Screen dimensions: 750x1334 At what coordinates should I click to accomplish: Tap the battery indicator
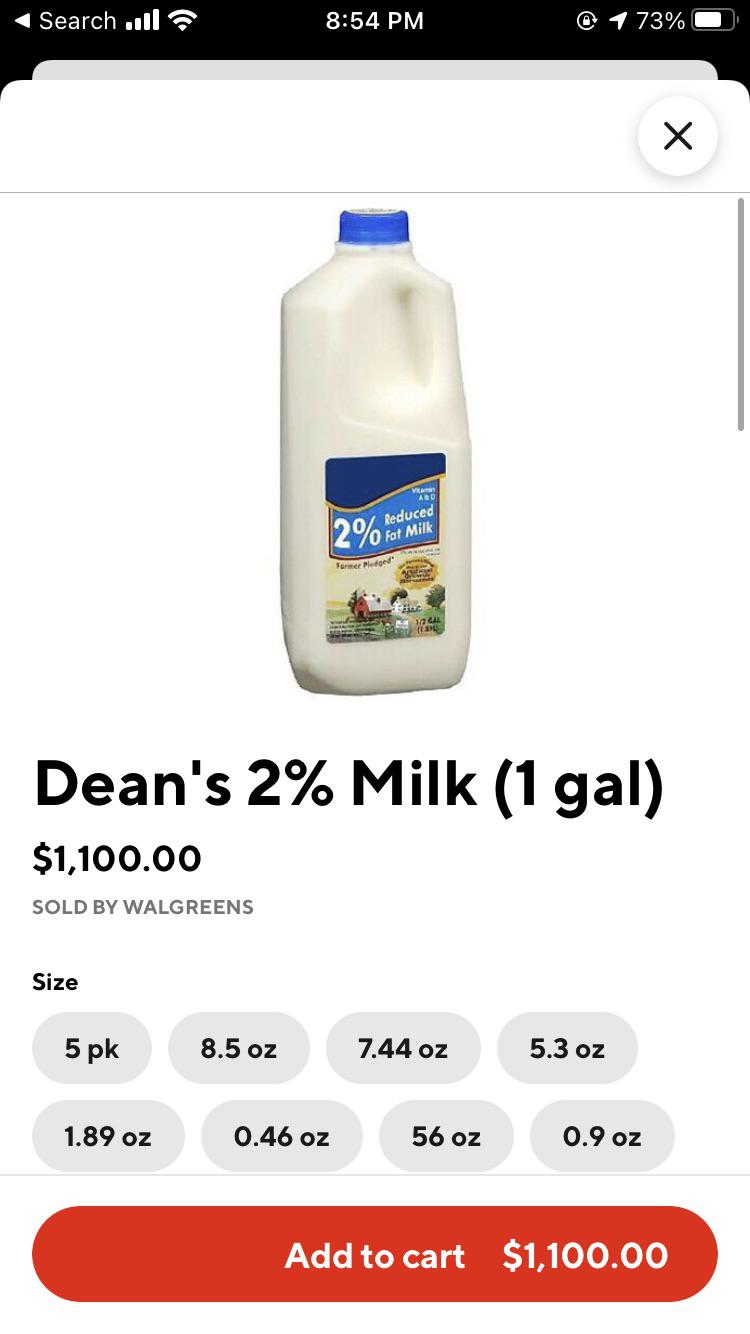pos(711,20)
